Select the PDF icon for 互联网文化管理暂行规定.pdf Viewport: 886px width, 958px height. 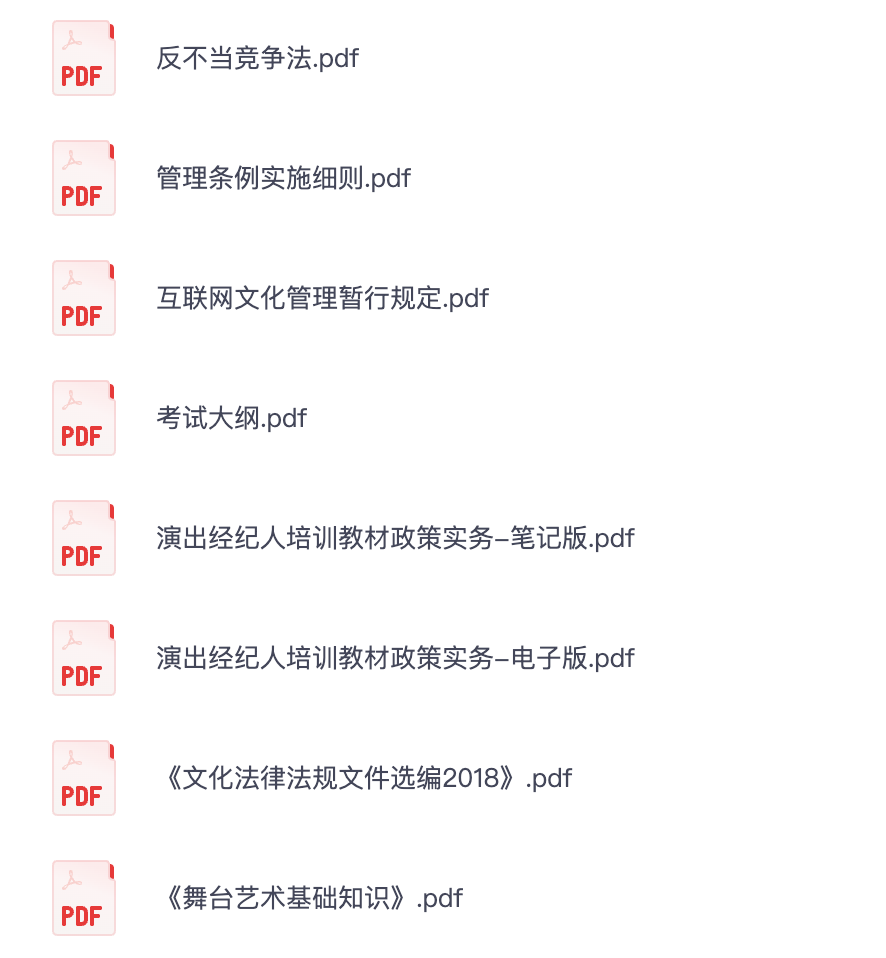pyautogui.click(x=83, y=298)
